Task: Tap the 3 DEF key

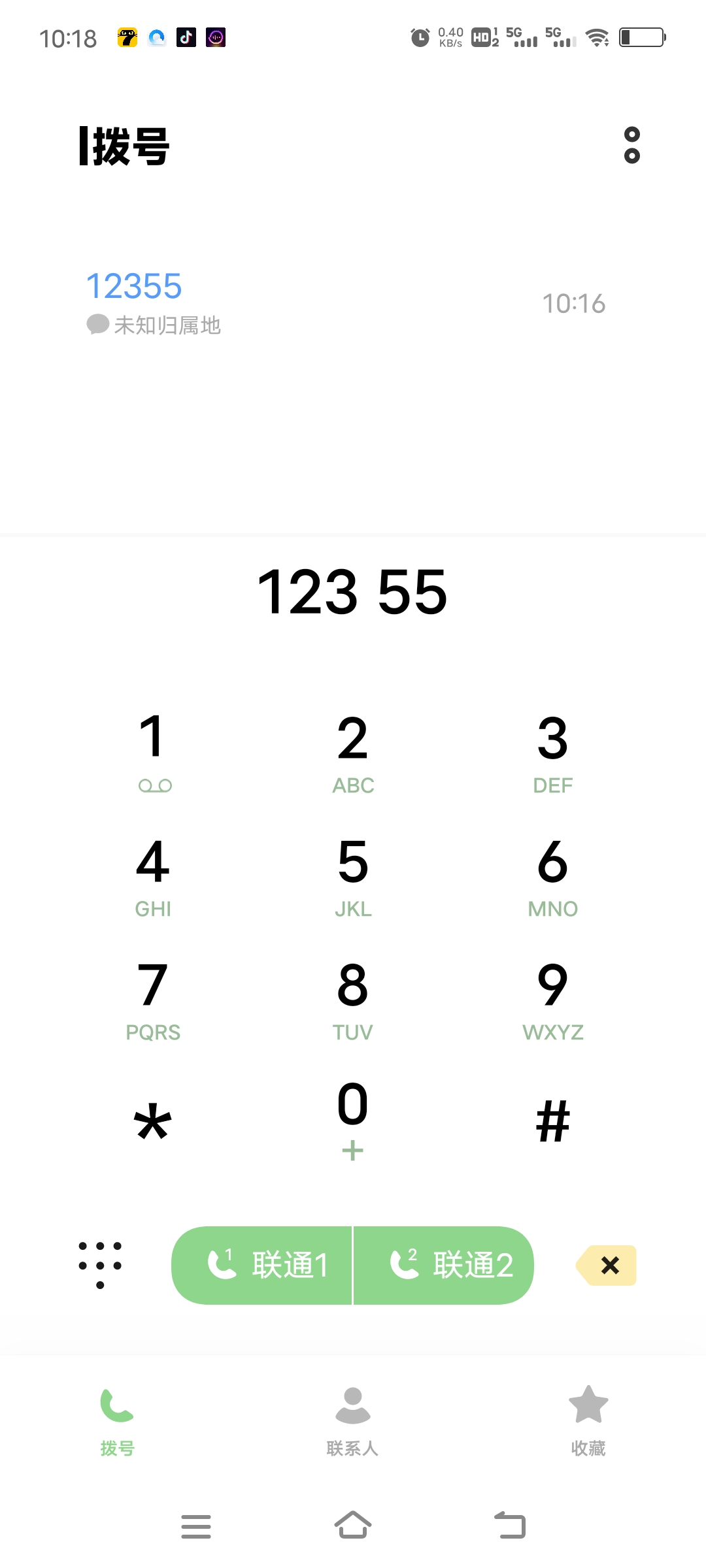Action: 552,751
